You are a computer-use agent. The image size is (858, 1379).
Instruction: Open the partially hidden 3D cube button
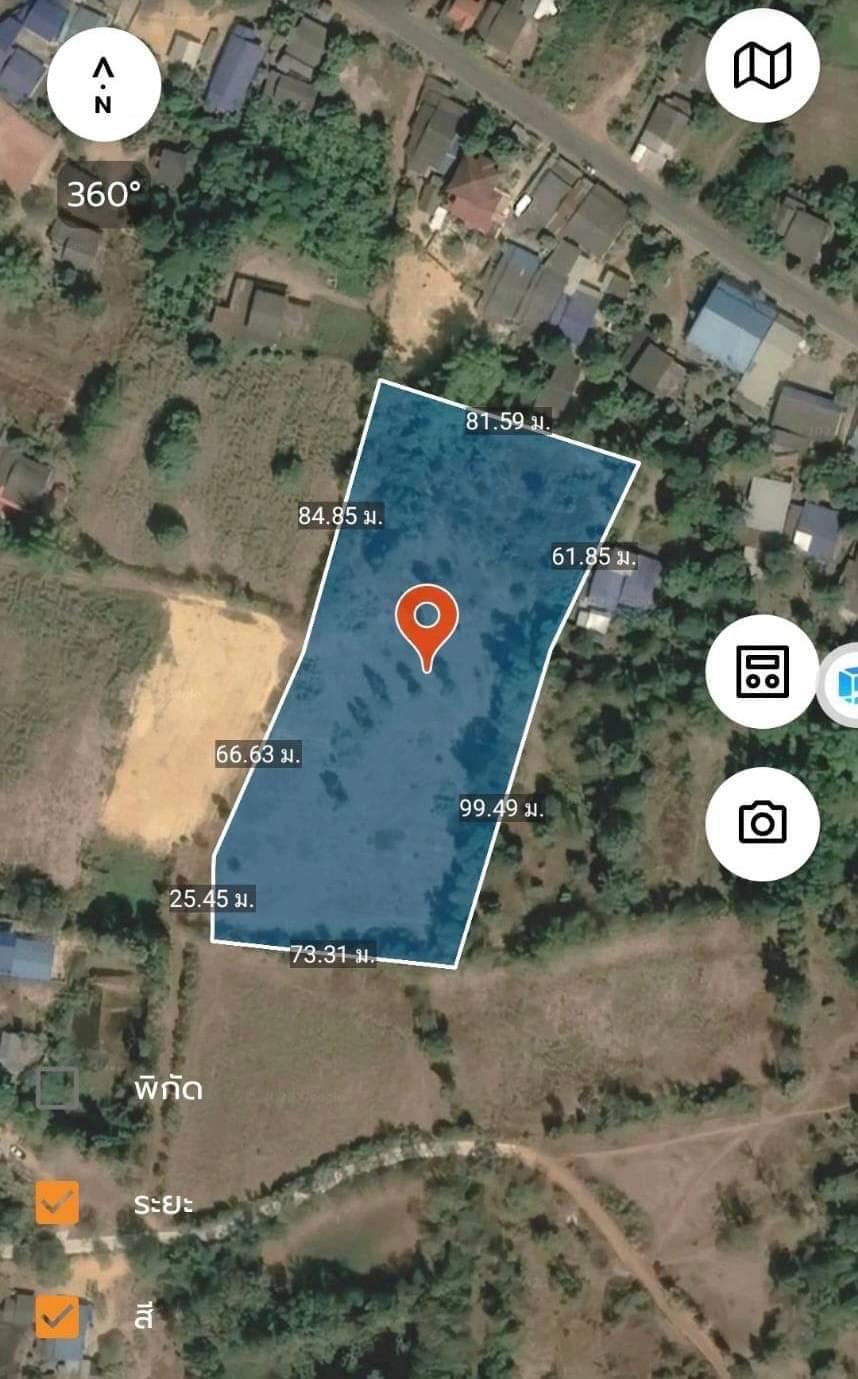(841, 685)
